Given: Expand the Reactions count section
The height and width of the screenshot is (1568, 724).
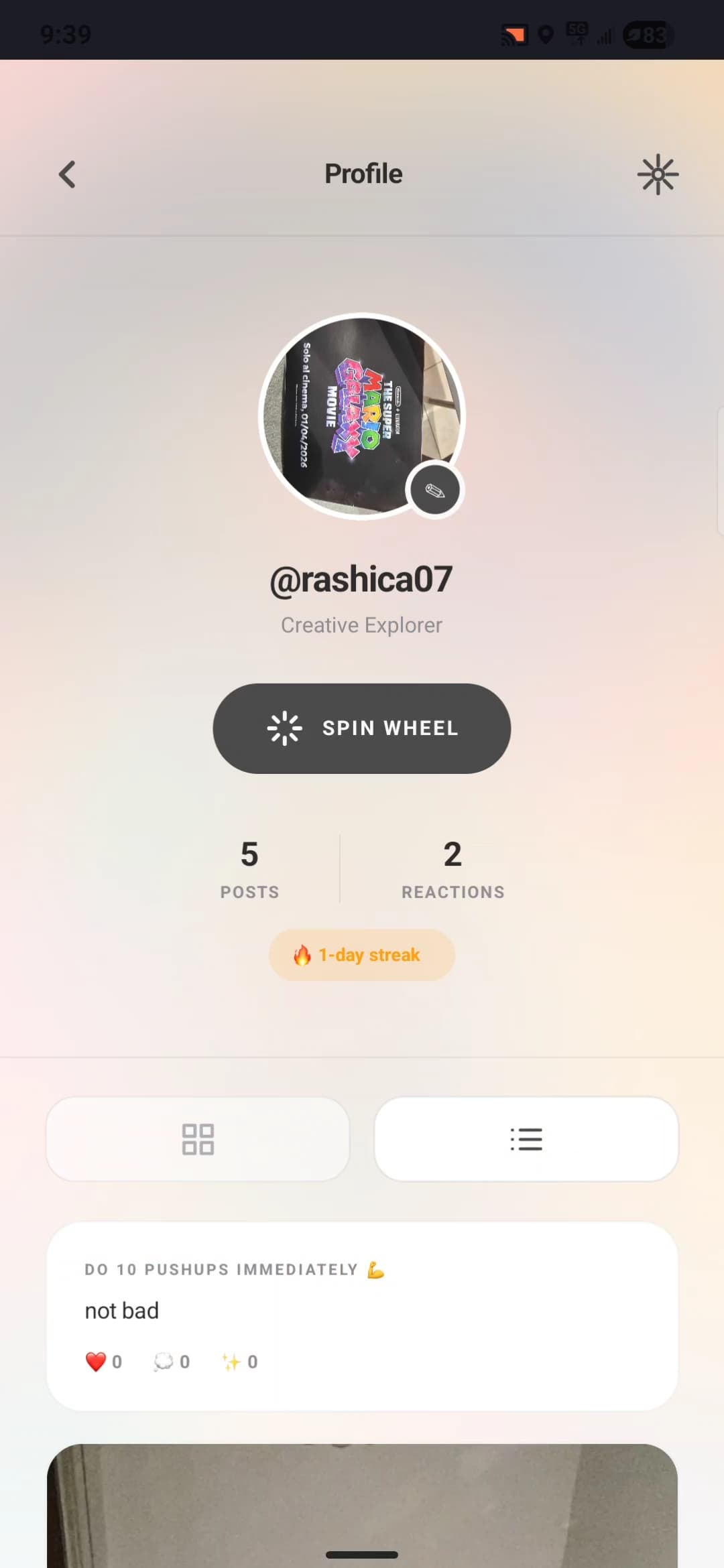Looking at the screenshot, I should pyautogui.click(x=452, y=867).
